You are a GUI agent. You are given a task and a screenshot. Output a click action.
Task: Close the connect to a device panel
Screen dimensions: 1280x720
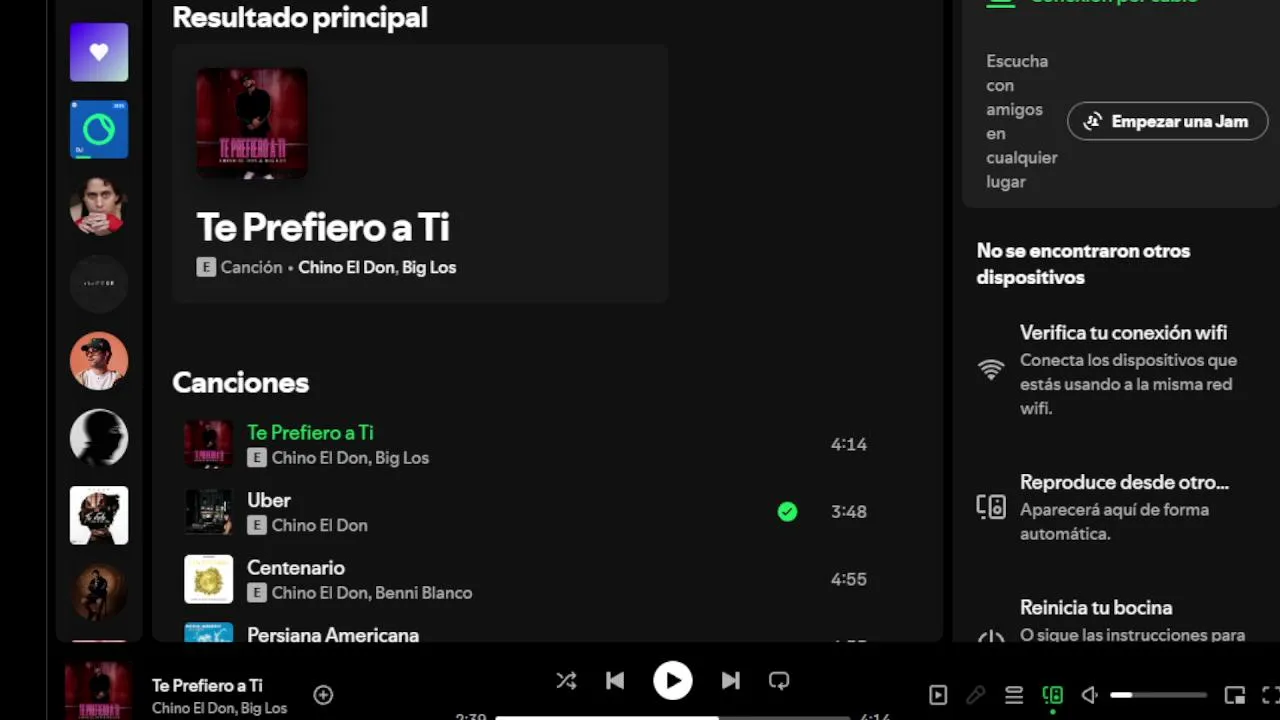coord(1052,695)
